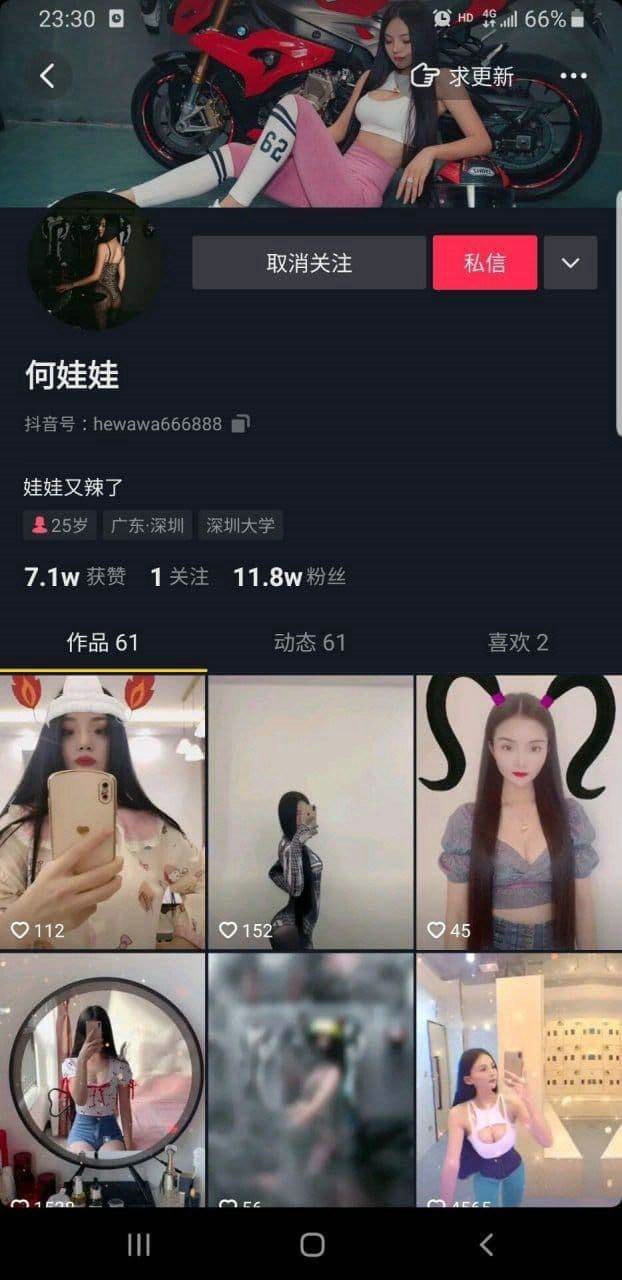Open the video with 45 likes
Image resolution: width=622 pixels, height=1280 pixels.
pos(518,810)
